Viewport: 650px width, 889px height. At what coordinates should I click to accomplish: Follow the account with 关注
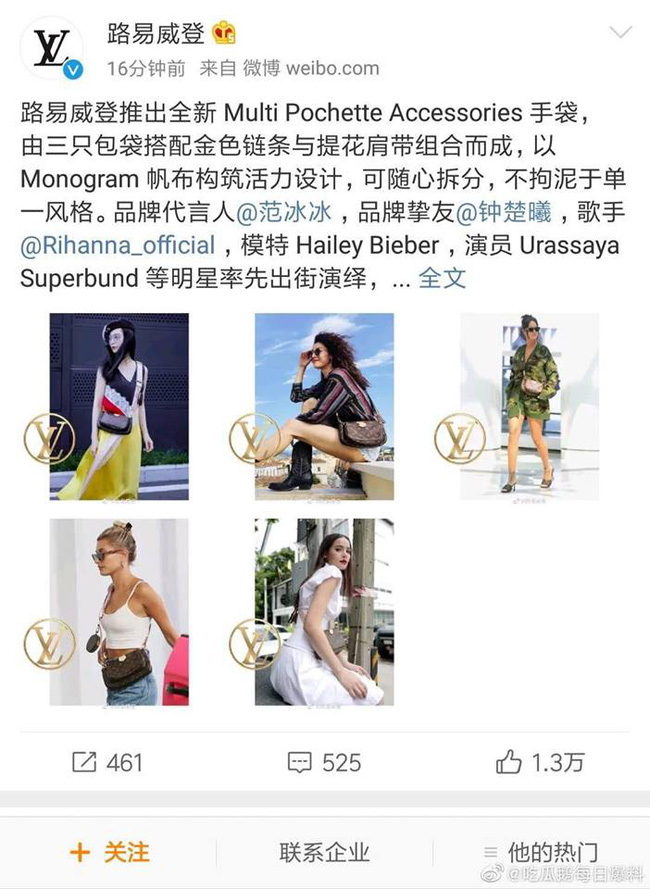pyautogui.click(x=108, y=852)
